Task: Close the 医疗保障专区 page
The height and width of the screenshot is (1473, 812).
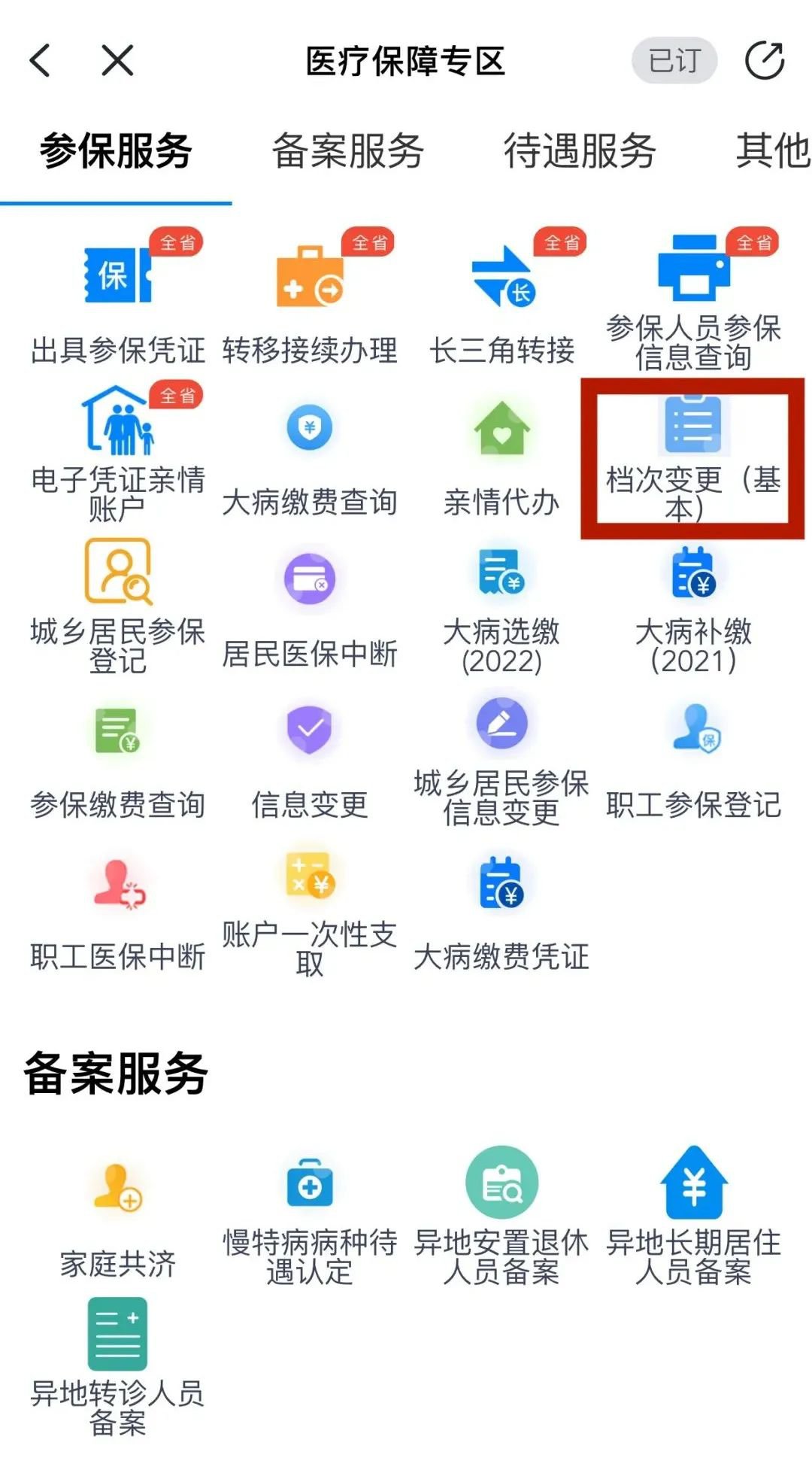Action: [x=117, y=60]
